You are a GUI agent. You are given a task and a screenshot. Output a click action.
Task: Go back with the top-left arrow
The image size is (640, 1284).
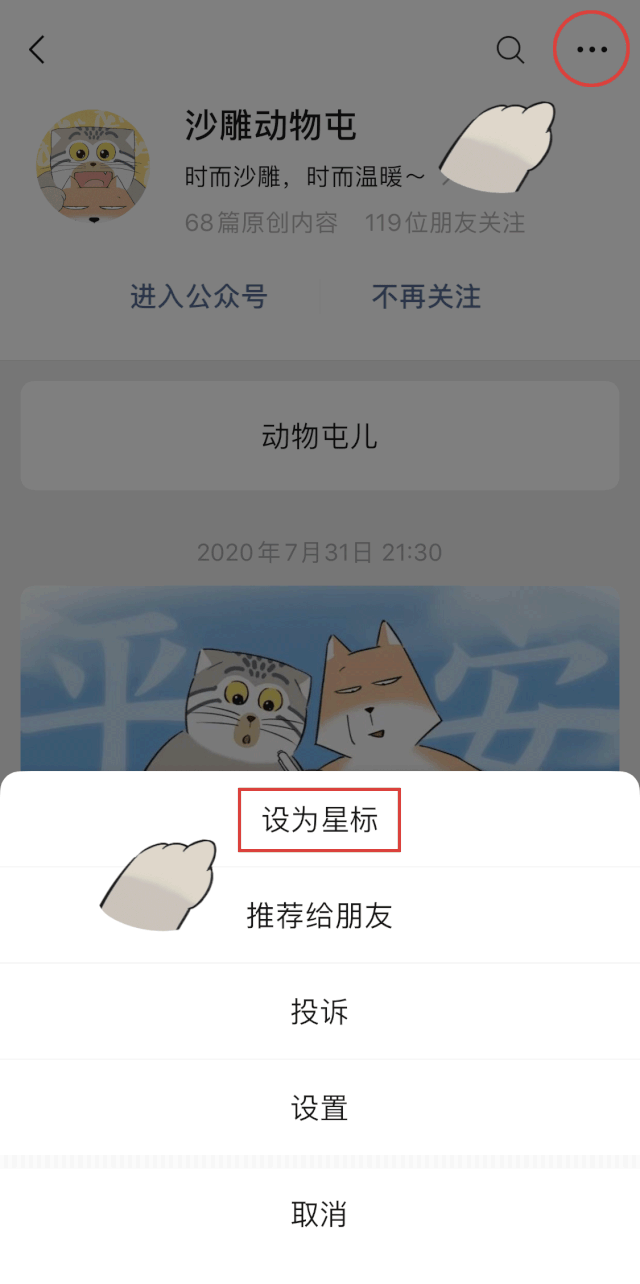37,49
